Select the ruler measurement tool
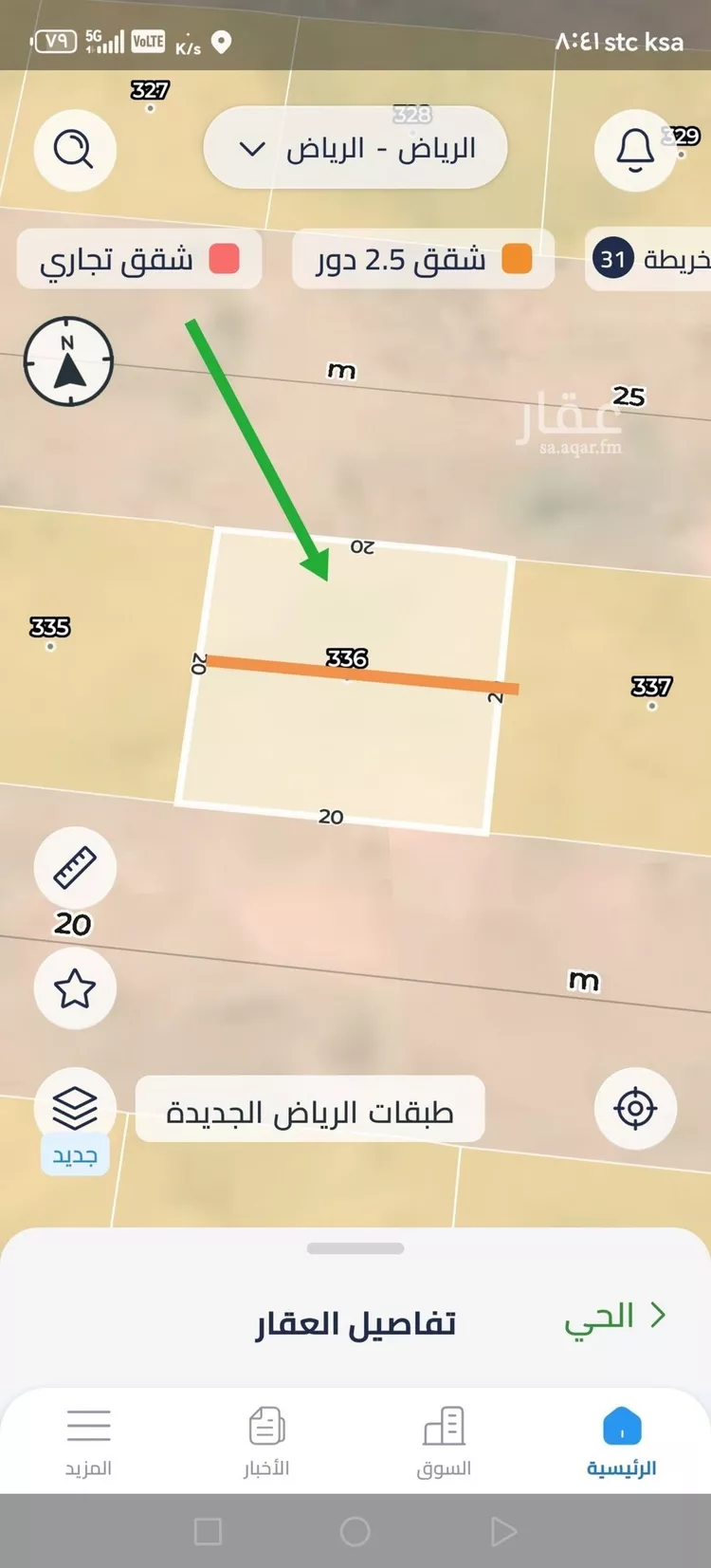The width and height of the screenshot is (711, 1568). point(75,868)
